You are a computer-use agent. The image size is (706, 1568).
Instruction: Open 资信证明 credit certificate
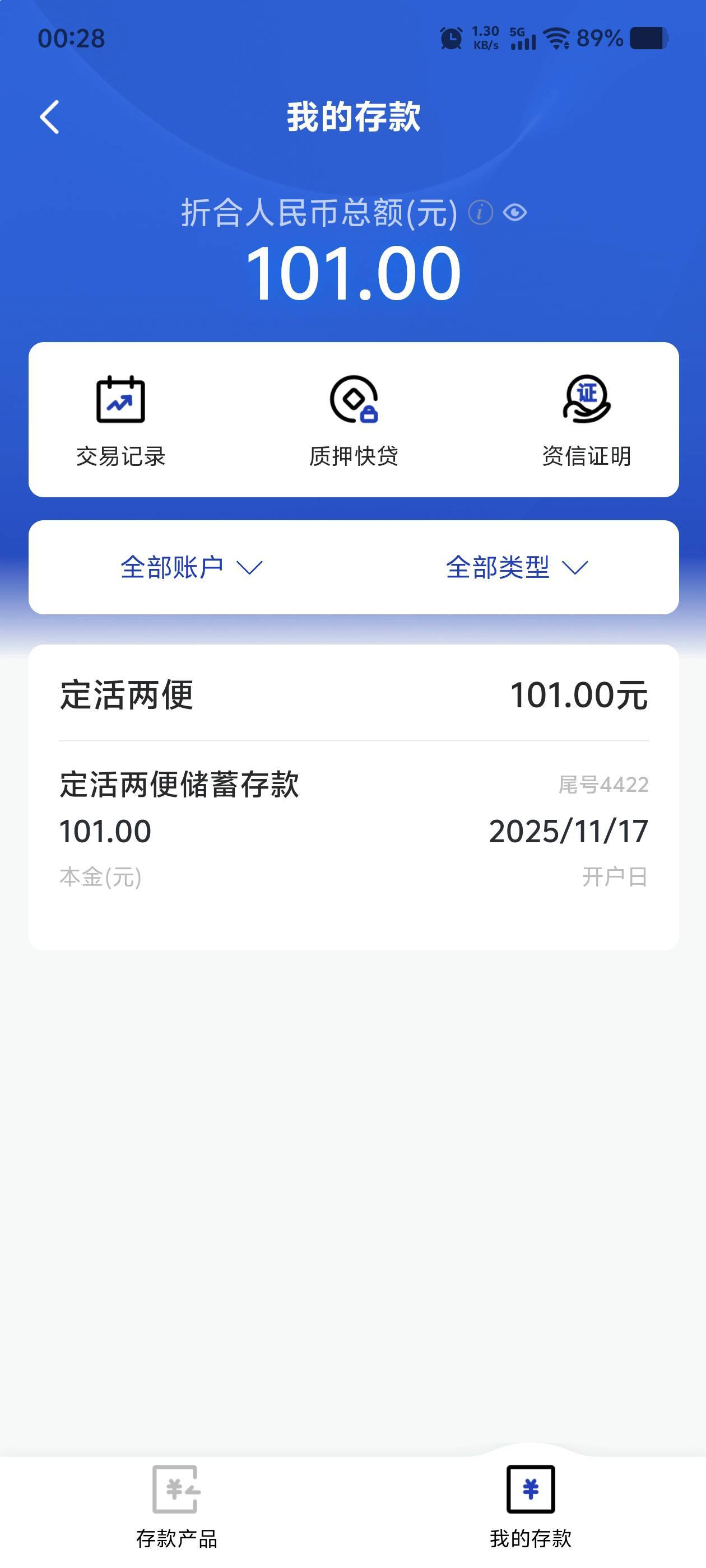click(x=586, y=420)
